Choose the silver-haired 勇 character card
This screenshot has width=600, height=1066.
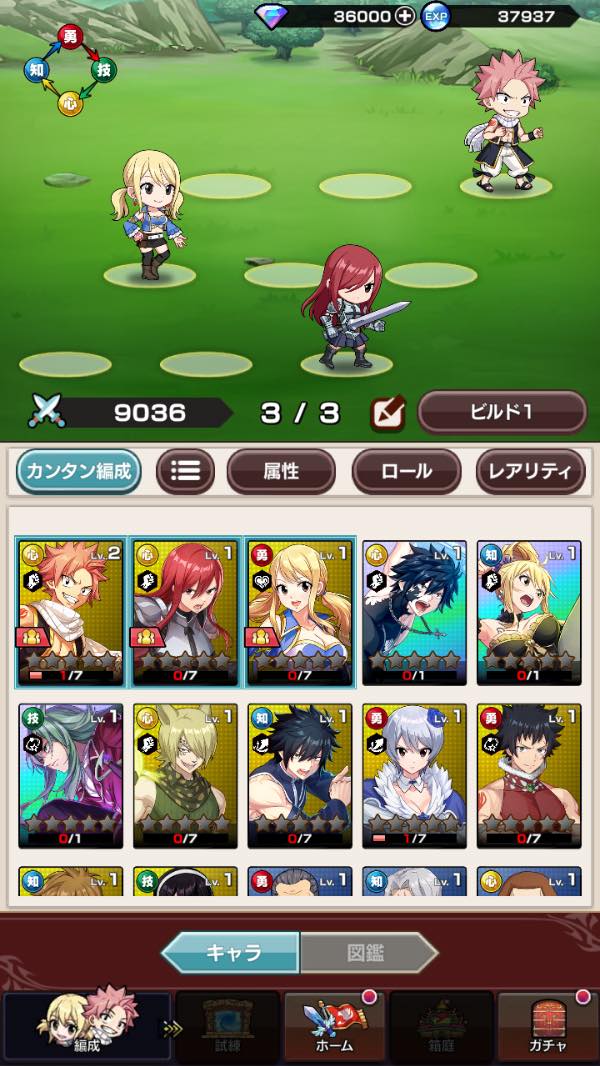pos(414,775)
